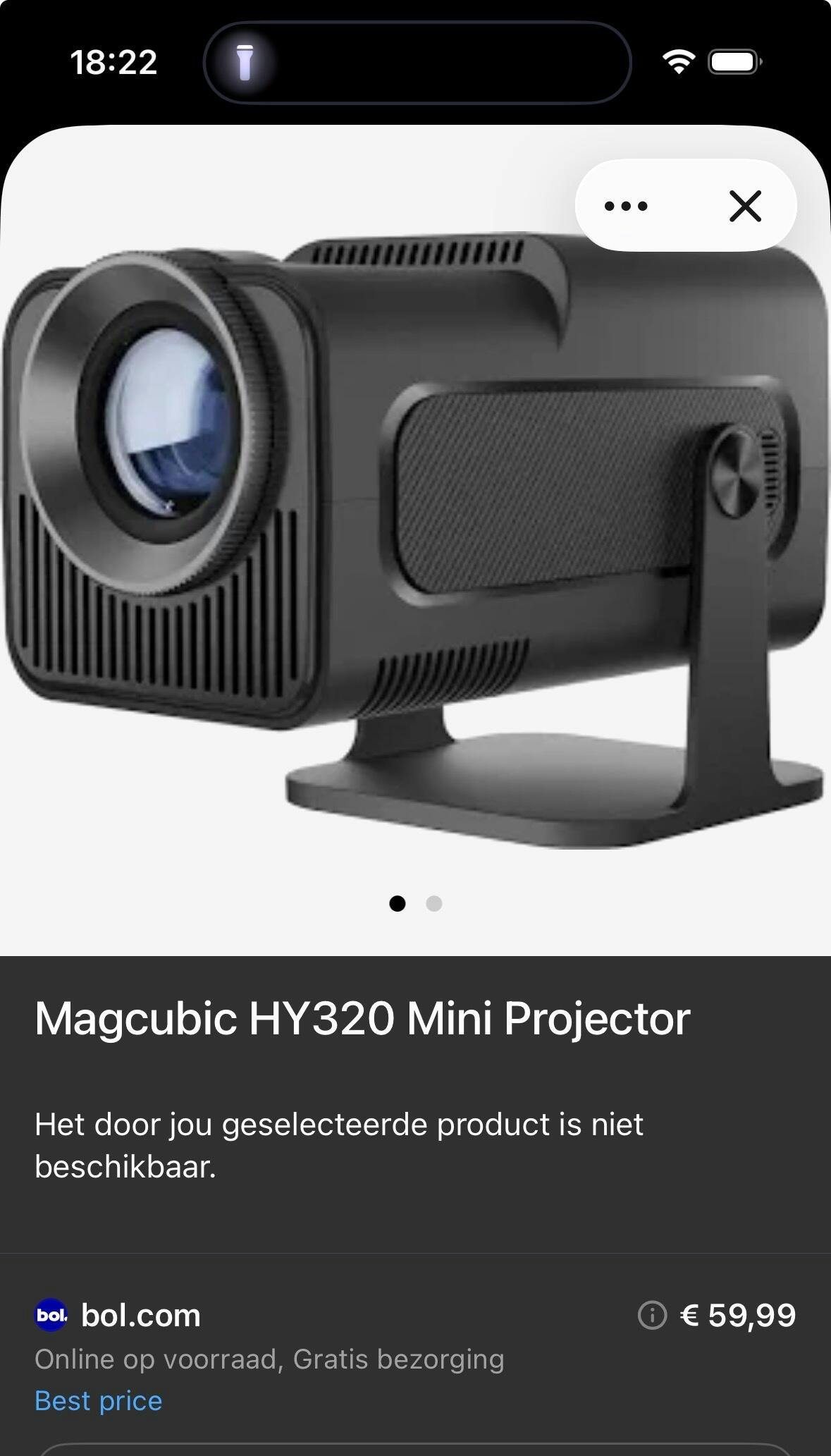Close the product detail sheet

pyautogui.click(x=745, y=206)
